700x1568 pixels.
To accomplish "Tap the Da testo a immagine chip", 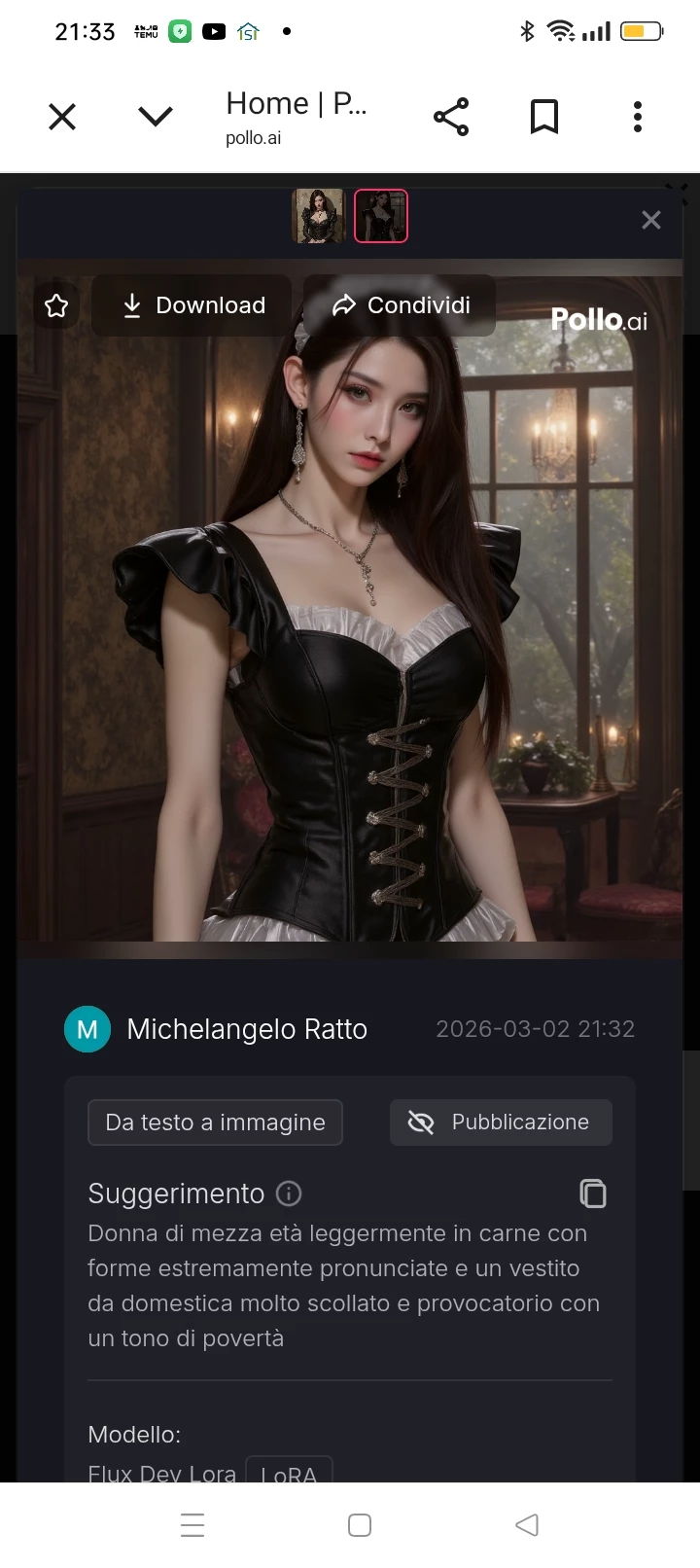I will (215, 1123).
